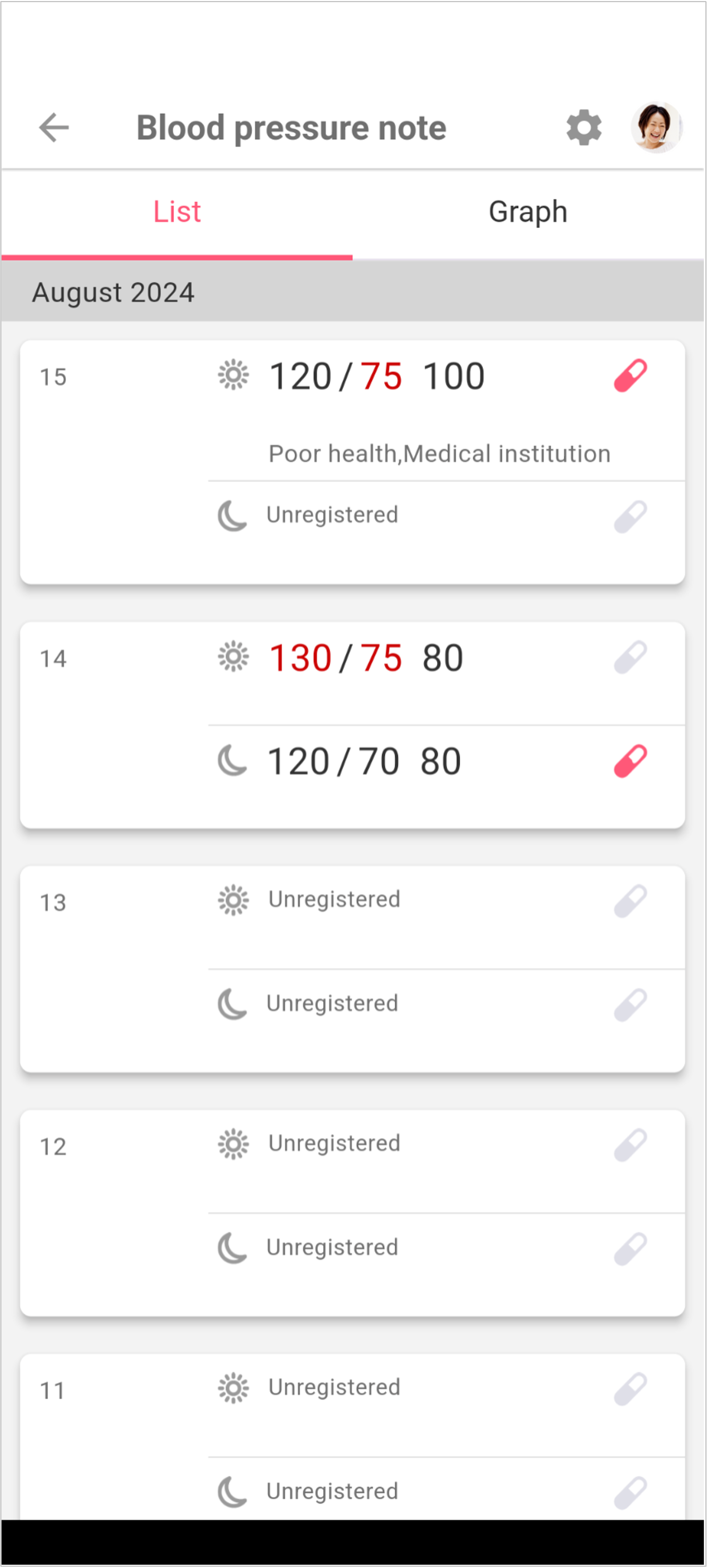The width and height of the screenshot is (707, 1568).
Task: Register August 12 morning blood pressure
Action: 334,1144
